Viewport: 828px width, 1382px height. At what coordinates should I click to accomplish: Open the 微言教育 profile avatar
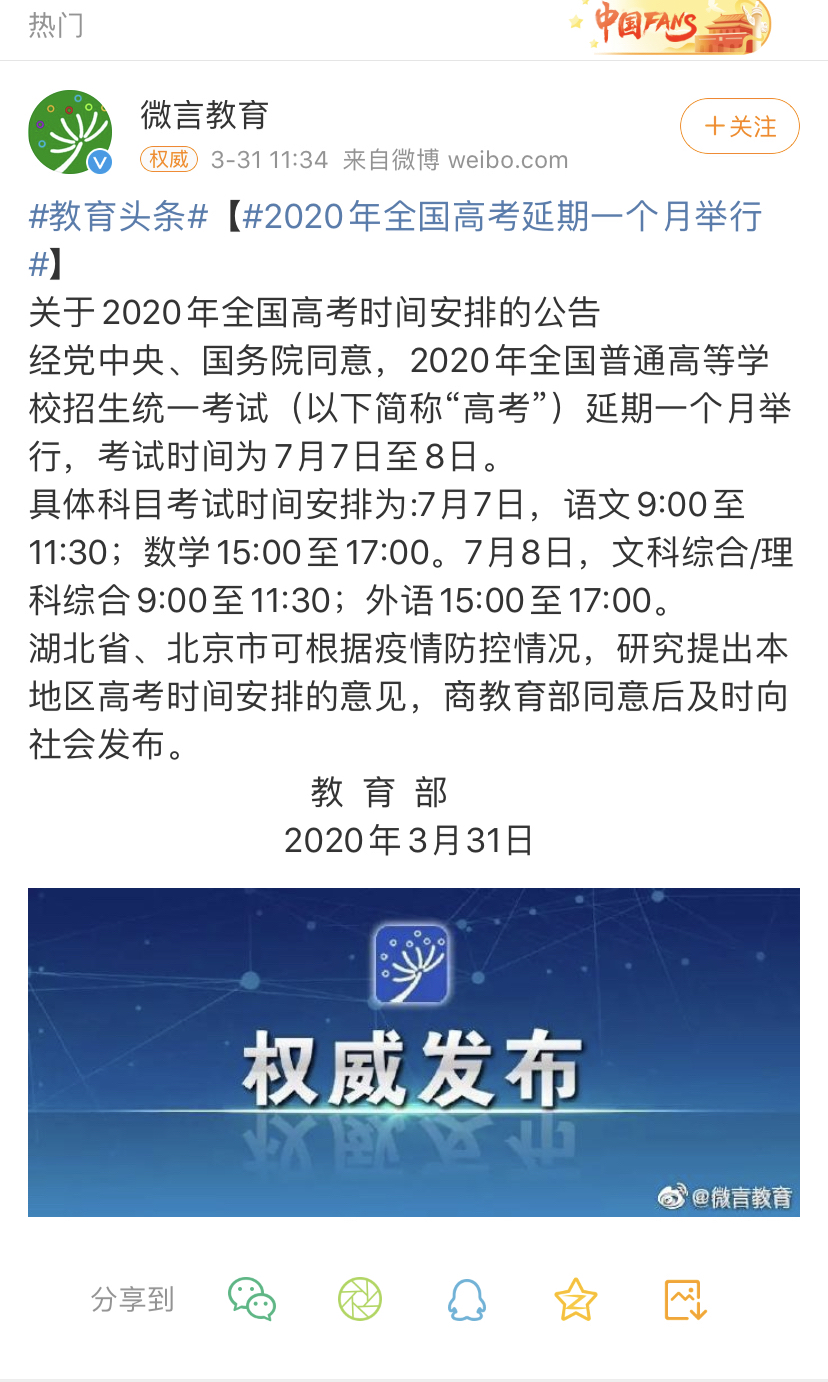tap(70, 132)
